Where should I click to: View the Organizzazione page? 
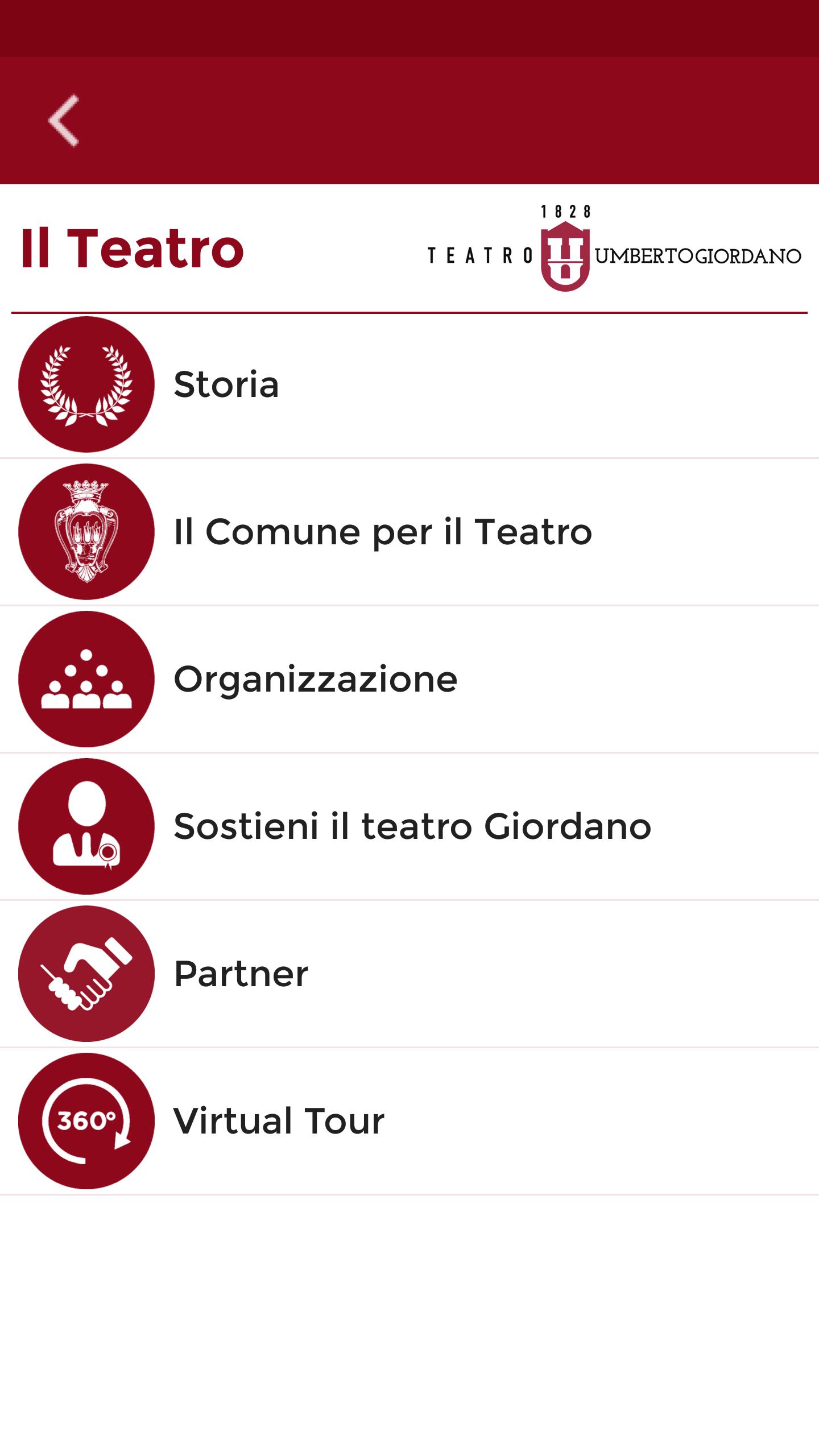(x=409, y=679)
